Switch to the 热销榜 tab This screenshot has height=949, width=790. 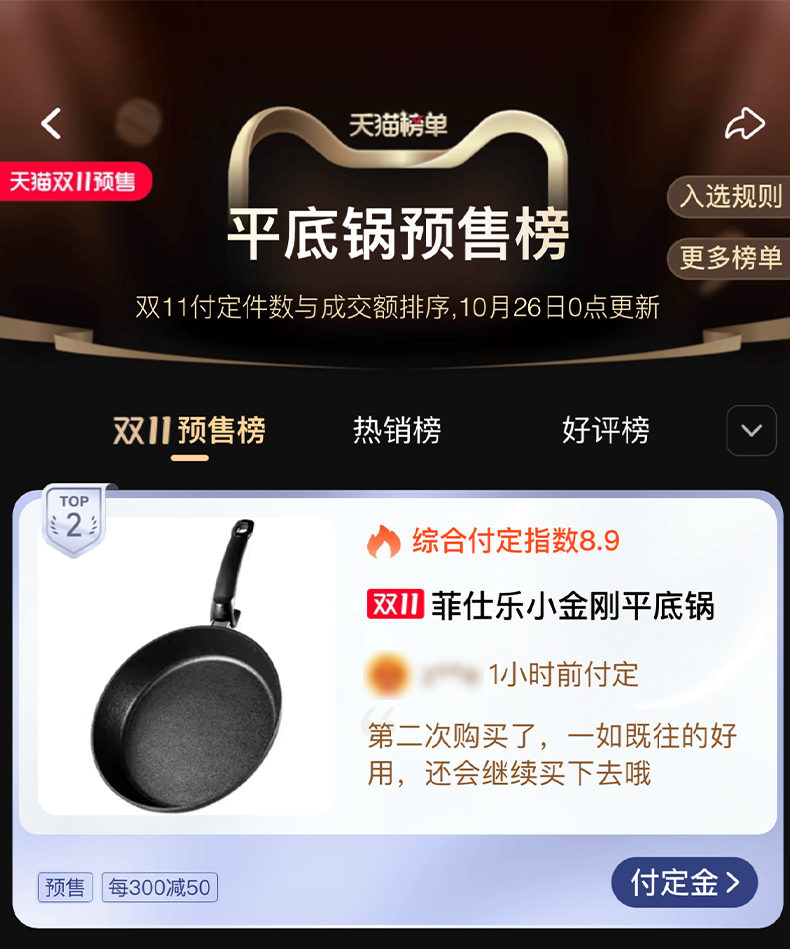pos(397,430)
